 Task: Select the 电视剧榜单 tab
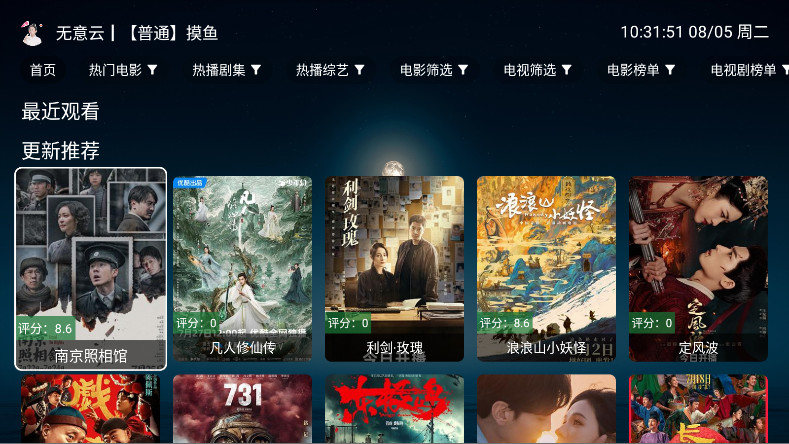pos(748,70)
